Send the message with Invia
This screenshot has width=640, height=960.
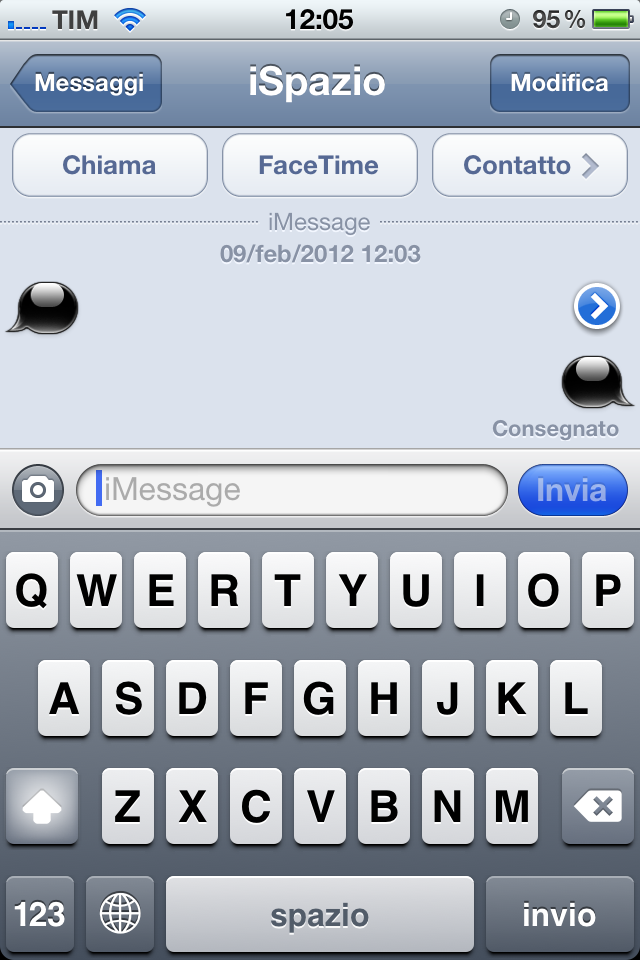pyautogui.click(x=572, y=490)
